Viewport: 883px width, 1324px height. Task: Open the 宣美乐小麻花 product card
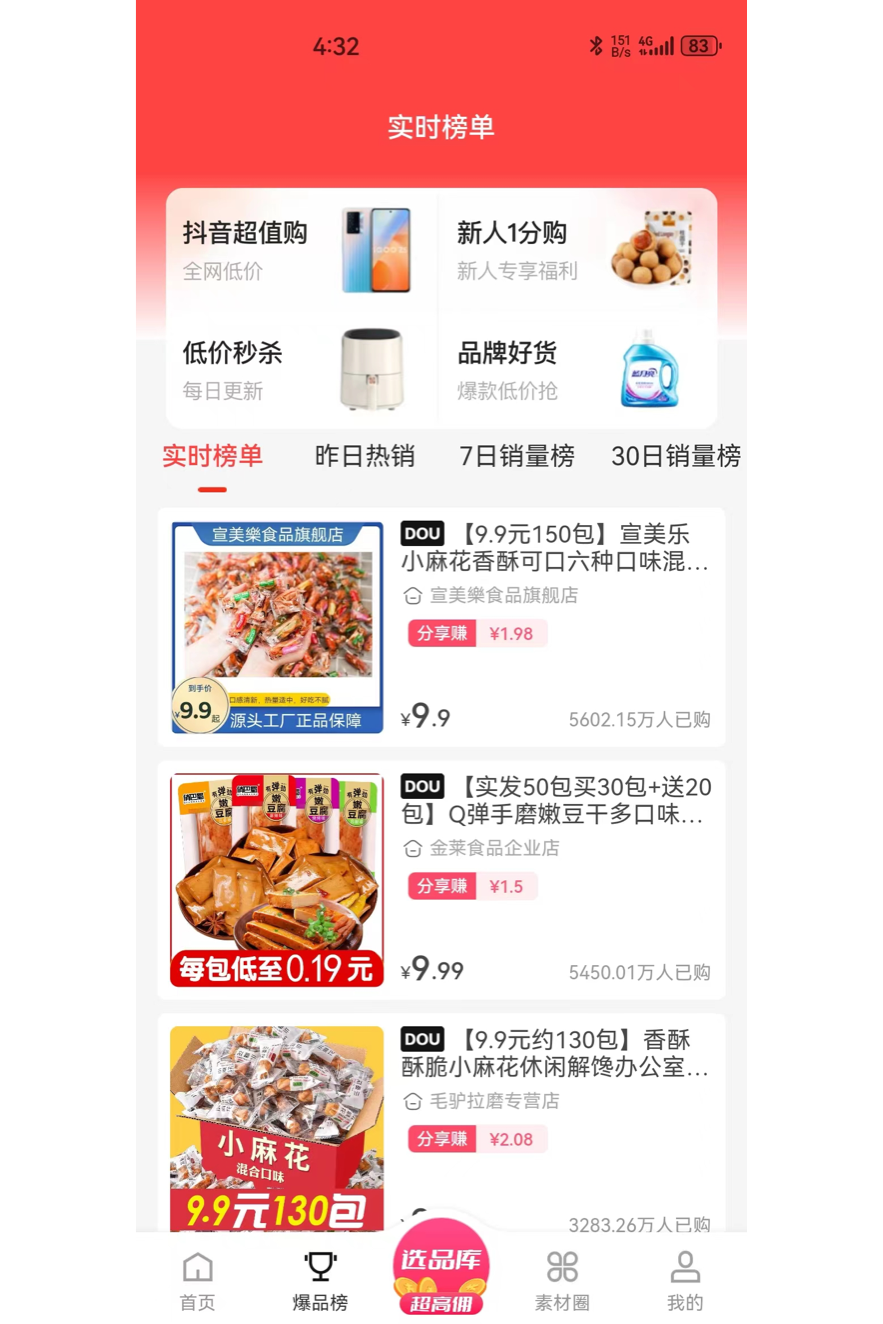click(554, 548)
